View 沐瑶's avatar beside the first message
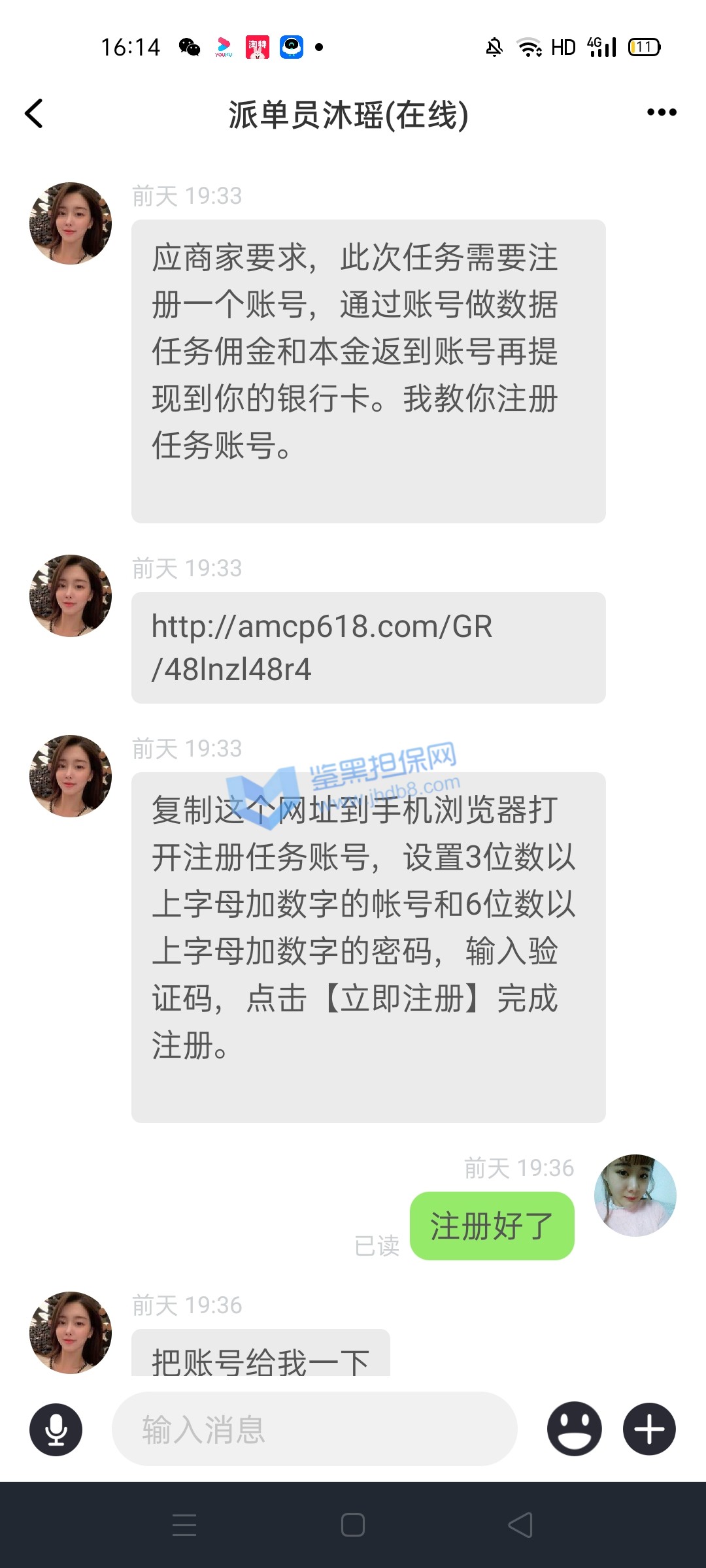This screenshot has width=706, height=1568. click(x=71, y=223)
